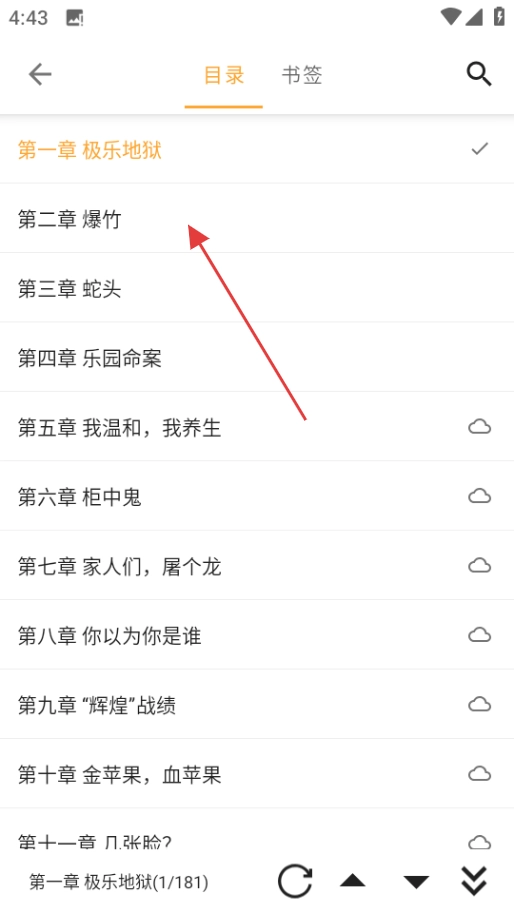Open chapter 第十章 金苹果，血苹果
The height and width of the screenshot is (913, 514).
pos(257,774)
